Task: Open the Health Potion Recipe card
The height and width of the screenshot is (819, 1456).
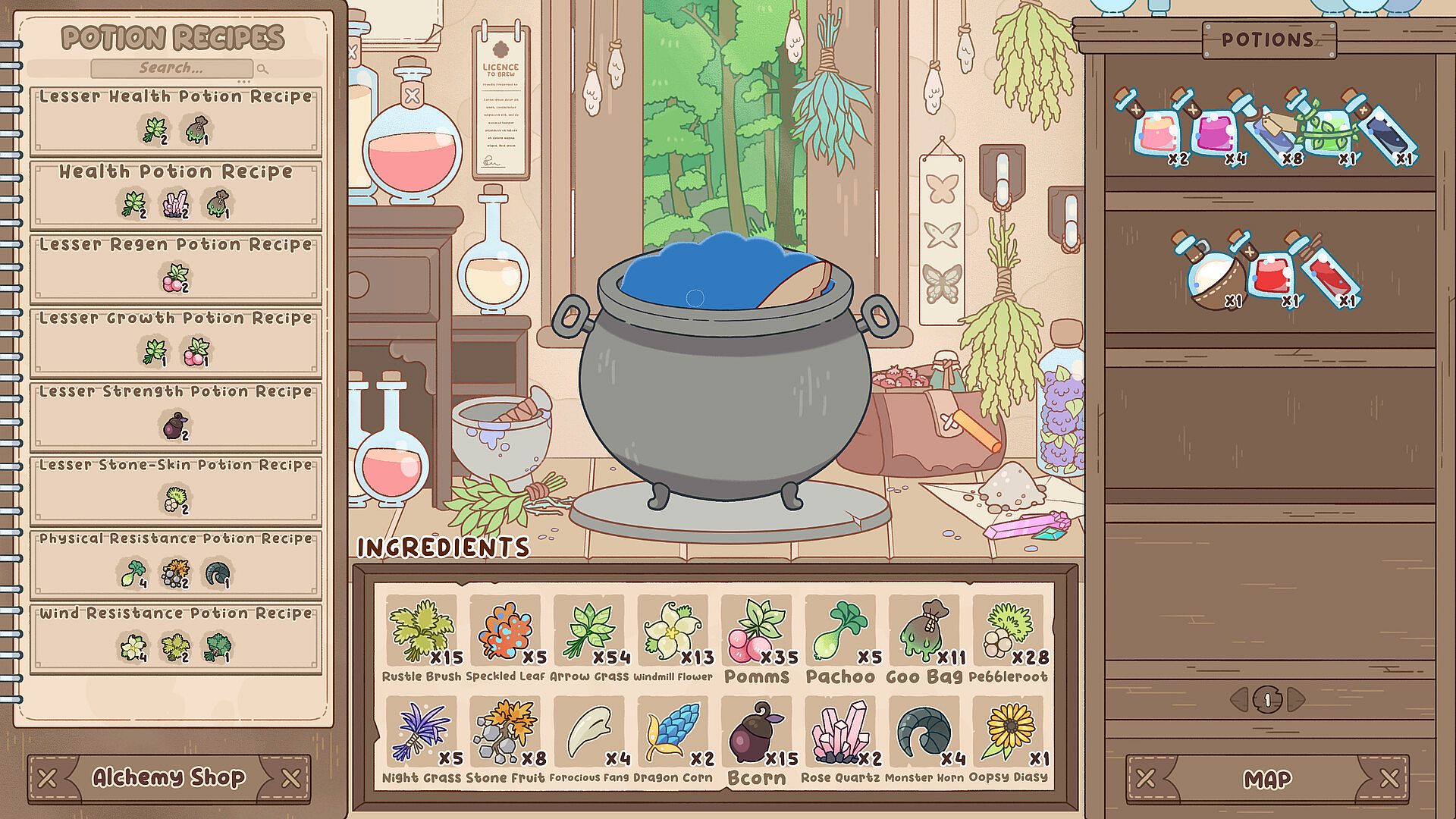Action: pos(175,195)
